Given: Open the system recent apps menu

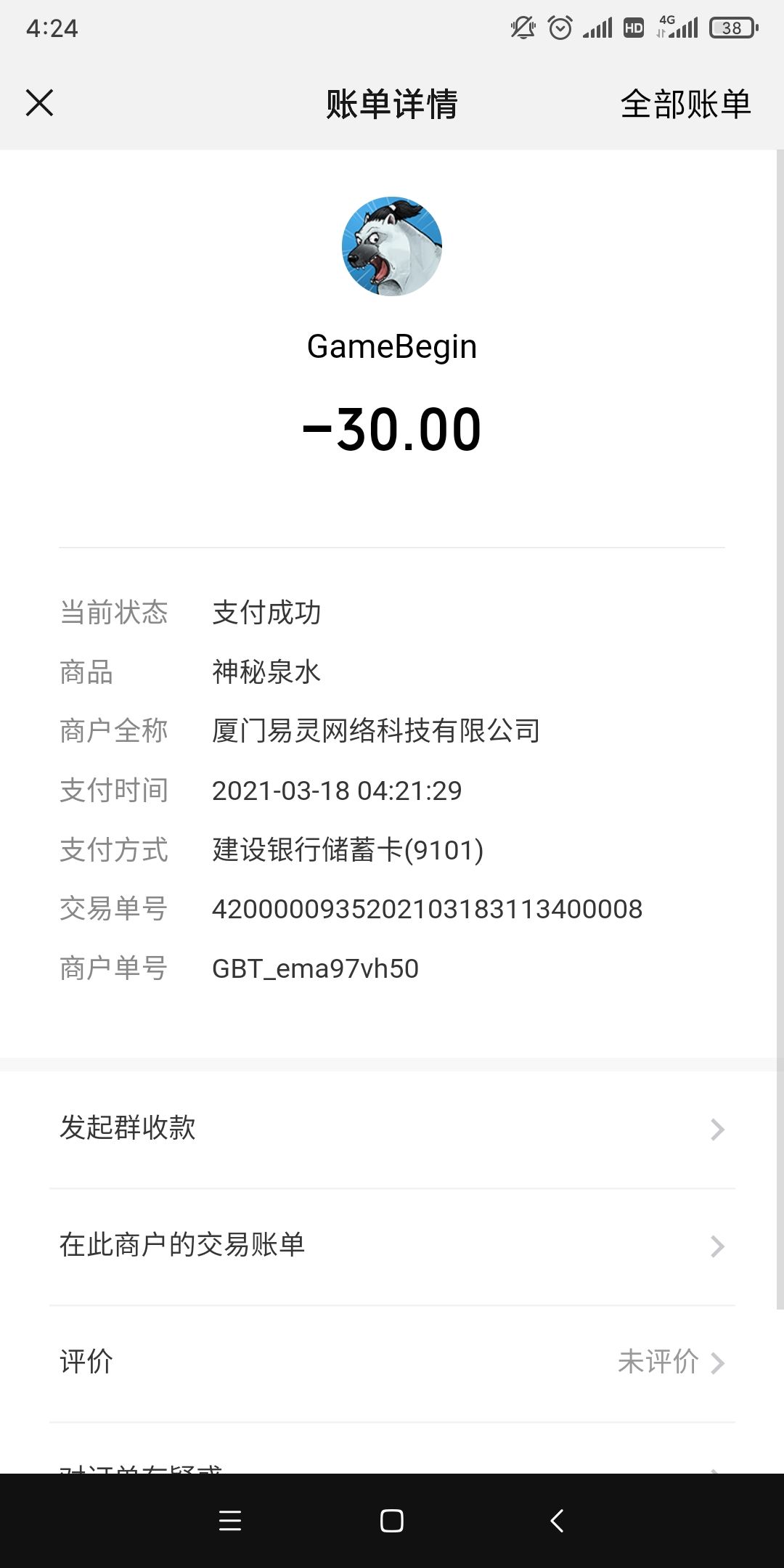Looking at the screenshot, I should point(229,1521).
